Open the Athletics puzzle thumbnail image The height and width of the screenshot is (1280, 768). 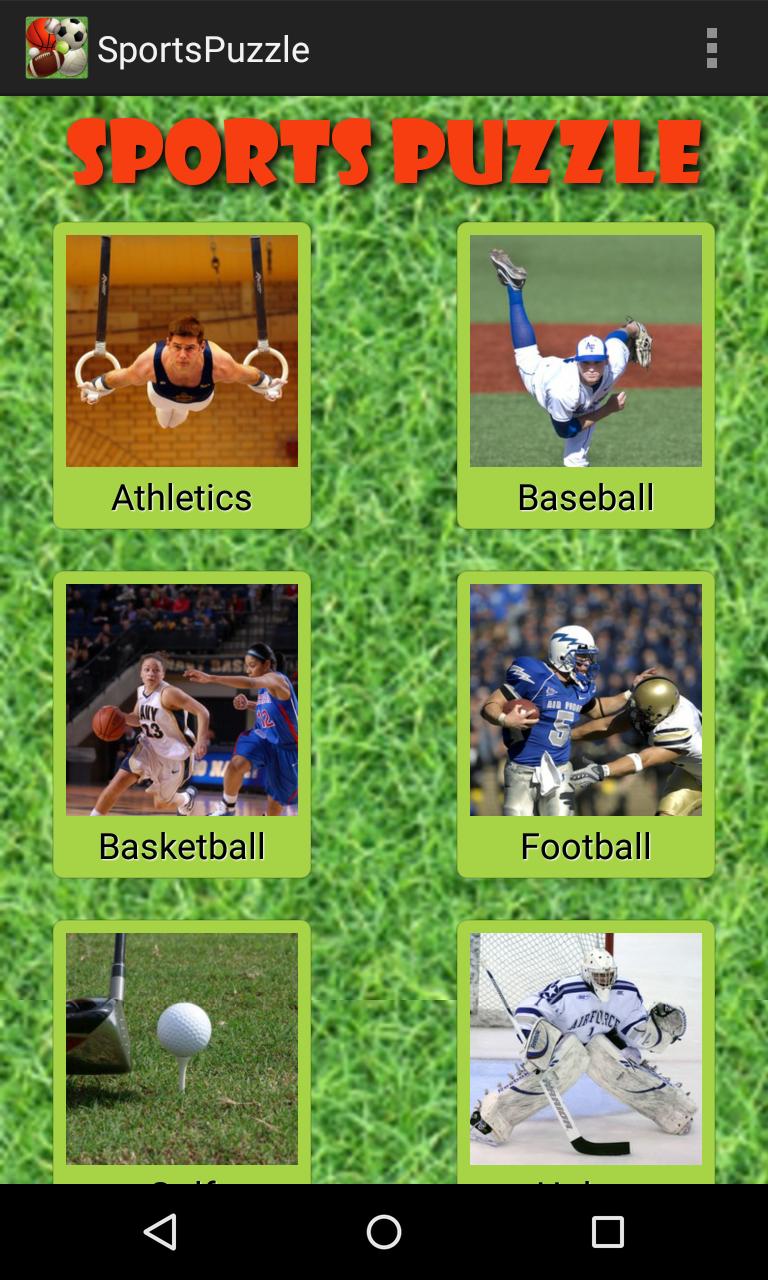(x=181, y=350)
